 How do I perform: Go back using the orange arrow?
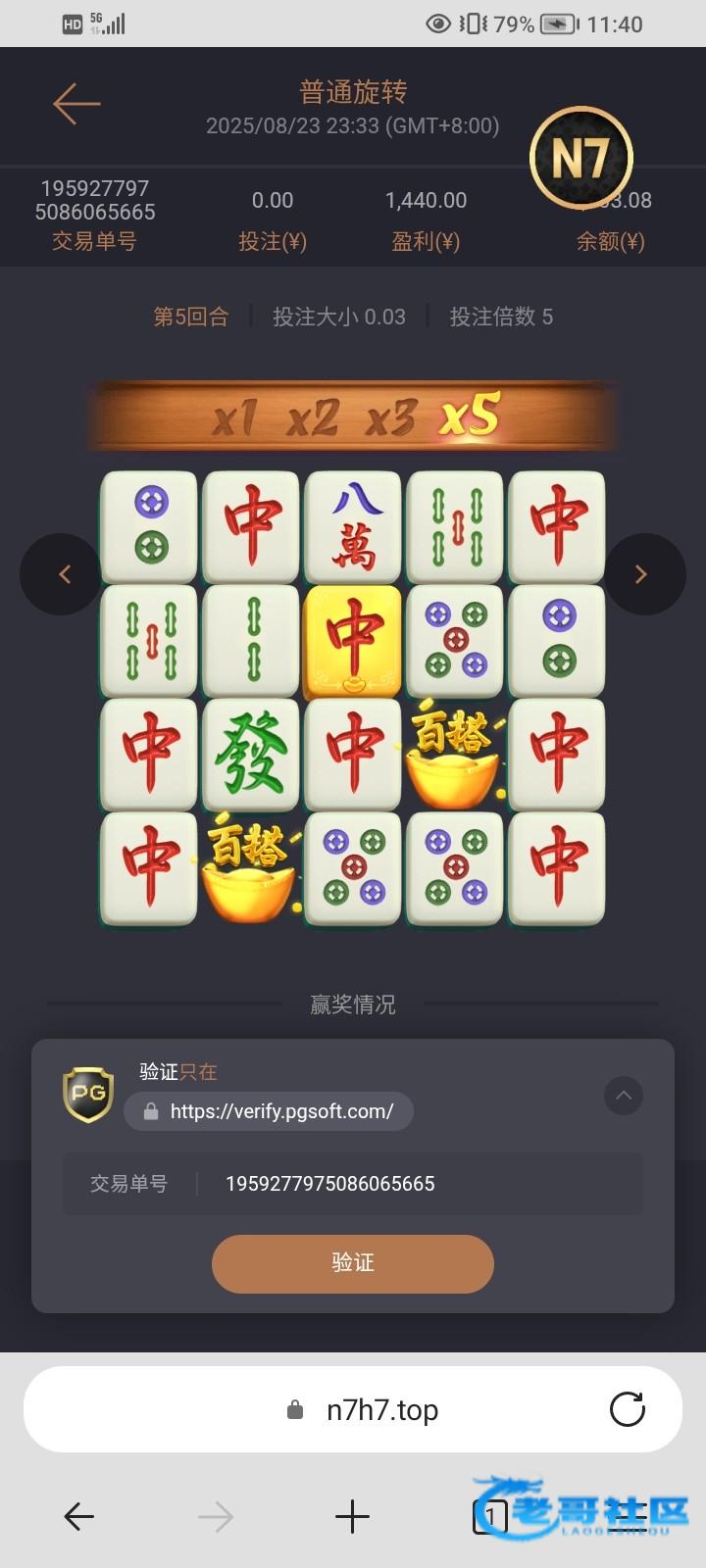(76, 104)
